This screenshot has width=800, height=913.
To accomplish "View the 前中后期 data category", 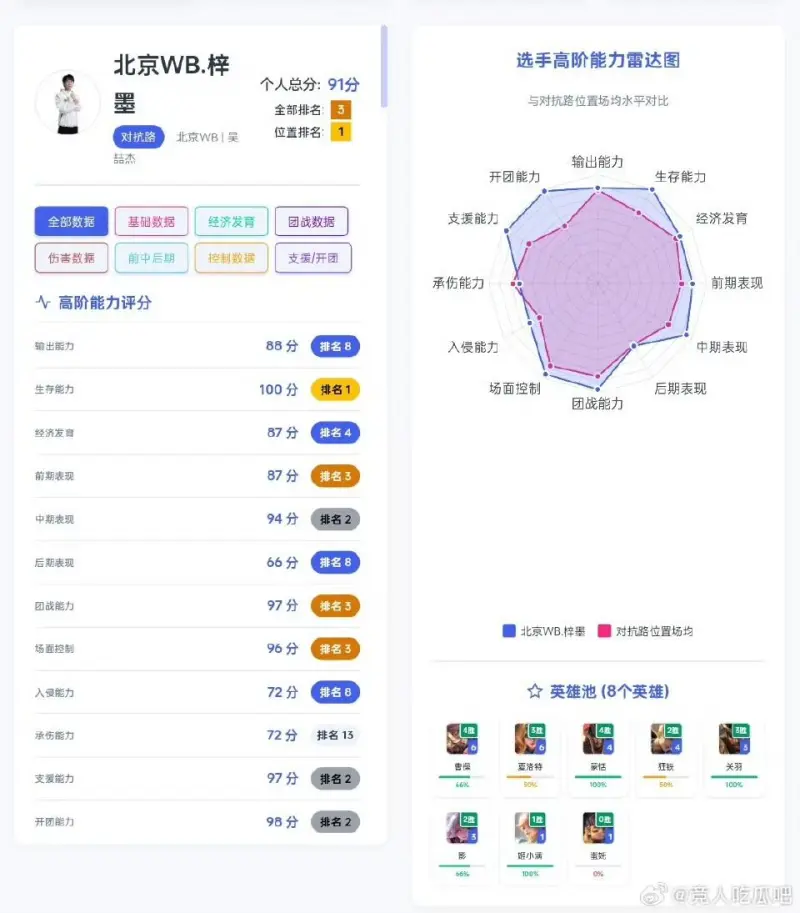I will pyautogui.click(x=151, y=258).
